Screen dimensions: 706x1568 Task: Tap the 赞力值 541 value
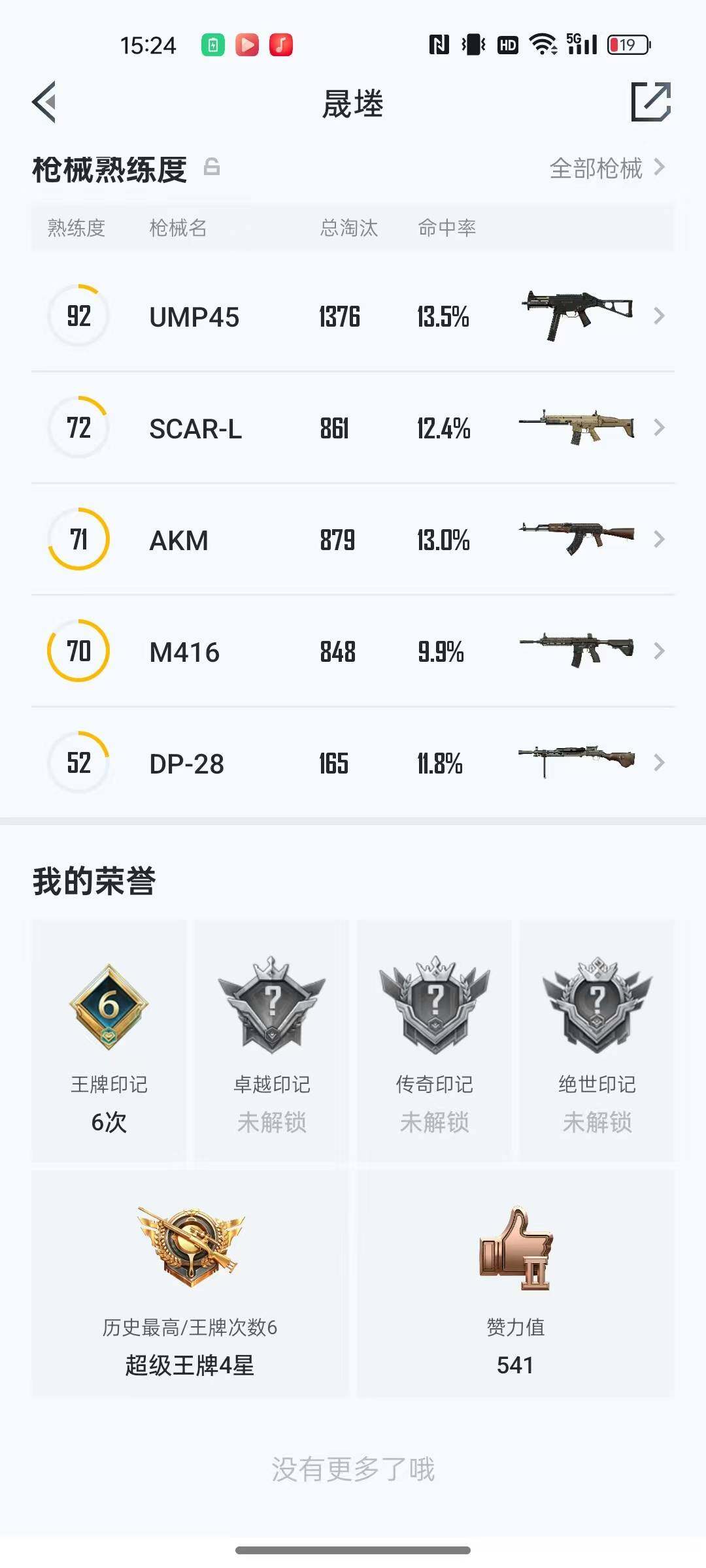coord(516,1364)
